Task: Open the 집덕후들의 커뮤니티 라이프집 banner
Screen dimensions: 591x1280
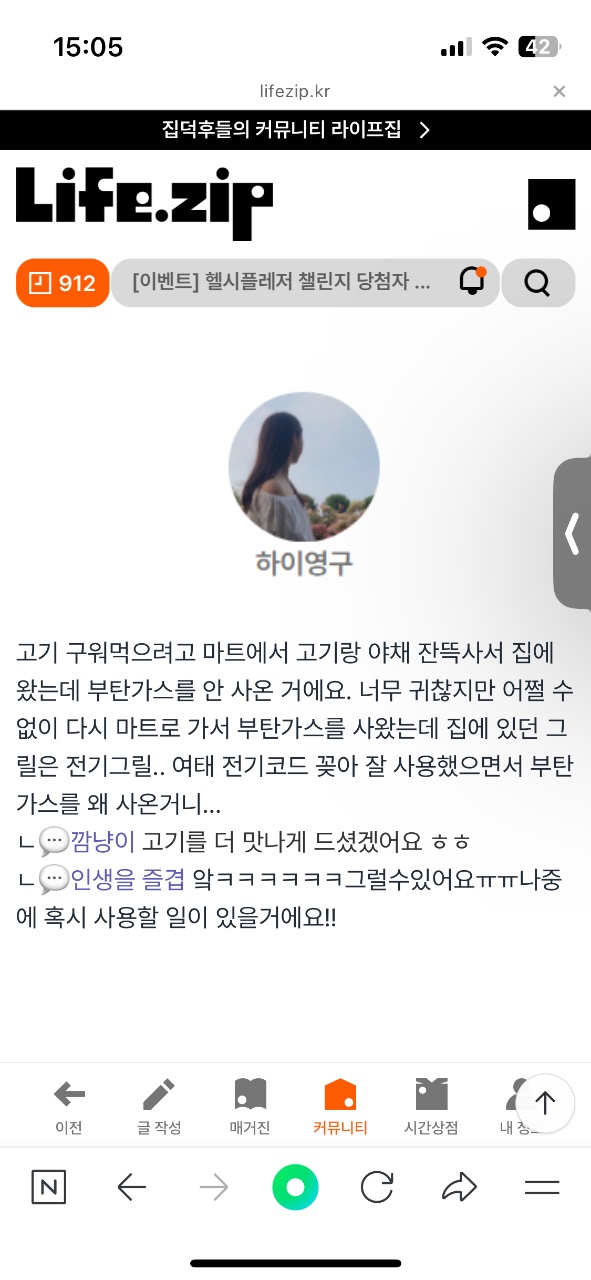Action: coord(295,130)
